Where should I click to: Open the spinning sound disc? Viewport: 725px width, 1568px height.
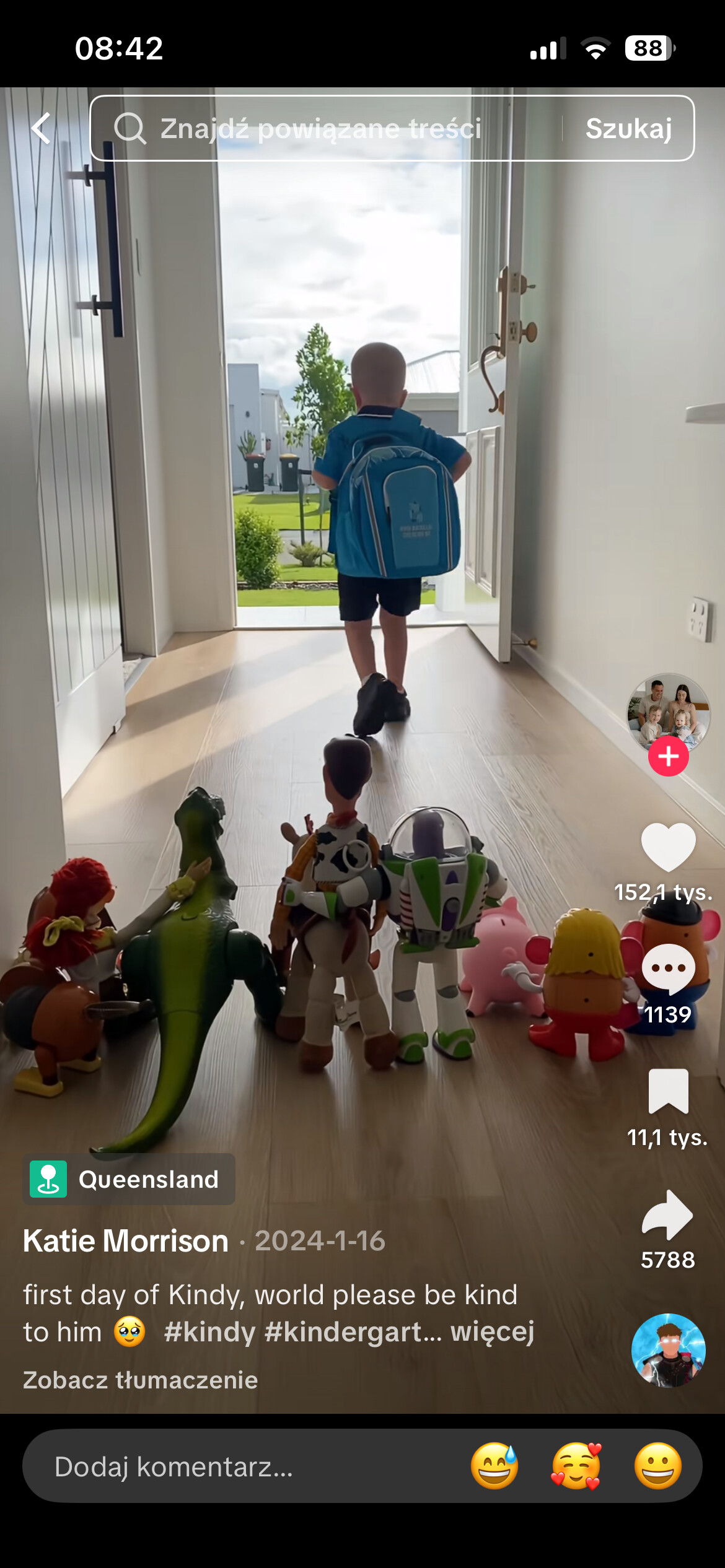668,1350
